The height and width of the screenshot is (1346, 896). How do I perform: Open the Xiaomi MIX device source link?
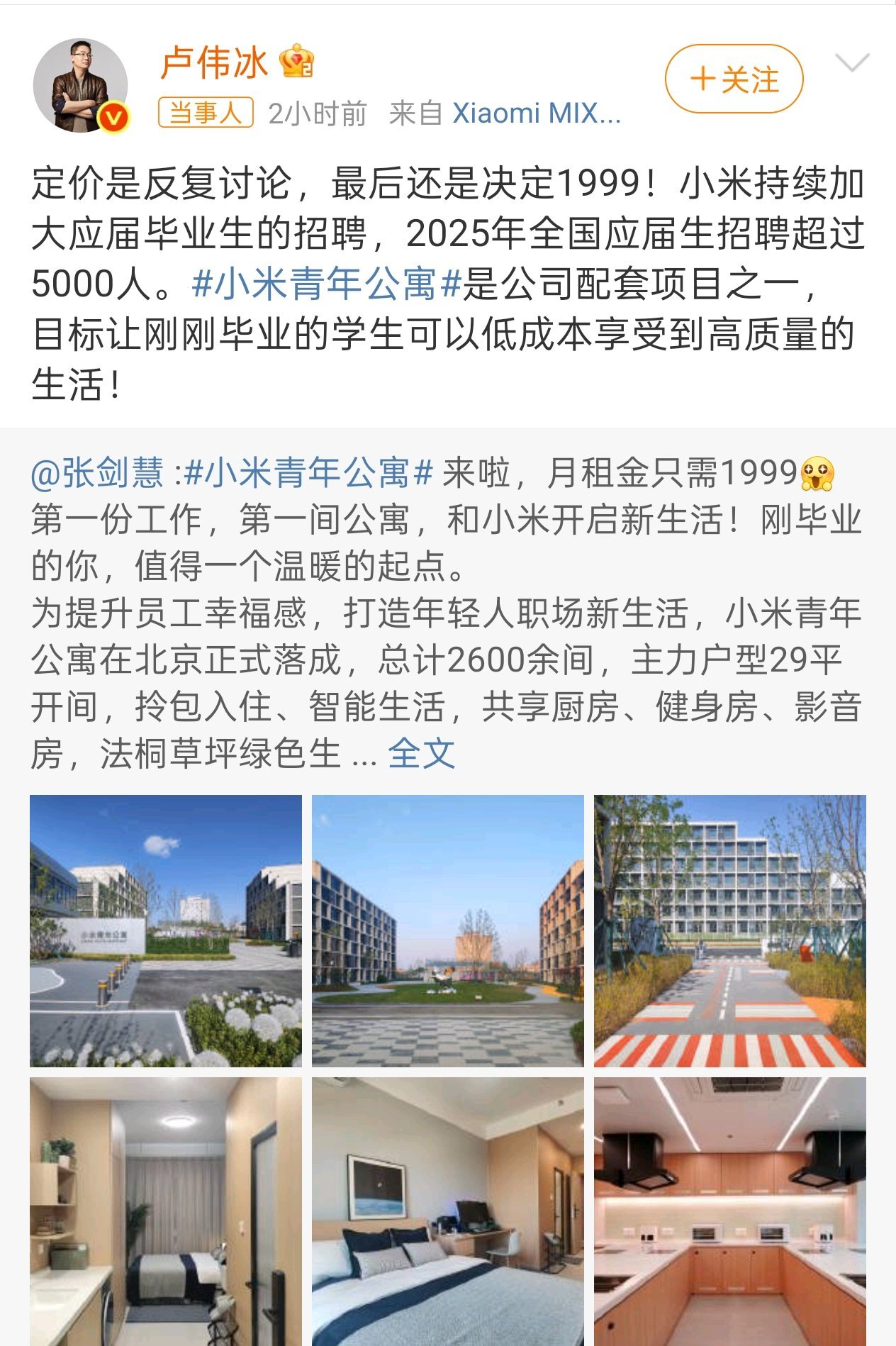point(536,113)
